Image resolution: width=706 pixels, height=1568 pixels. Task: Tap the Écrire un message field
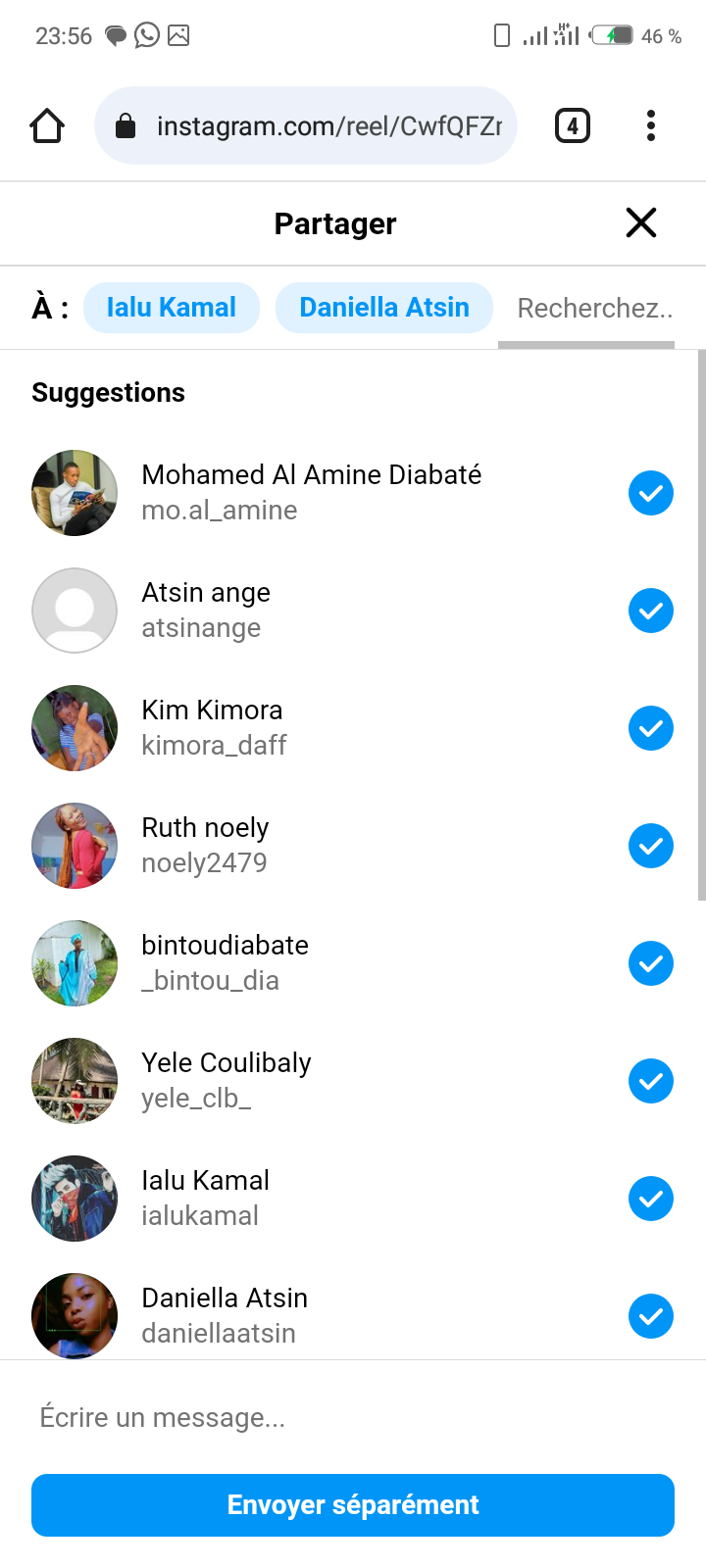[x=353, y=1417]
